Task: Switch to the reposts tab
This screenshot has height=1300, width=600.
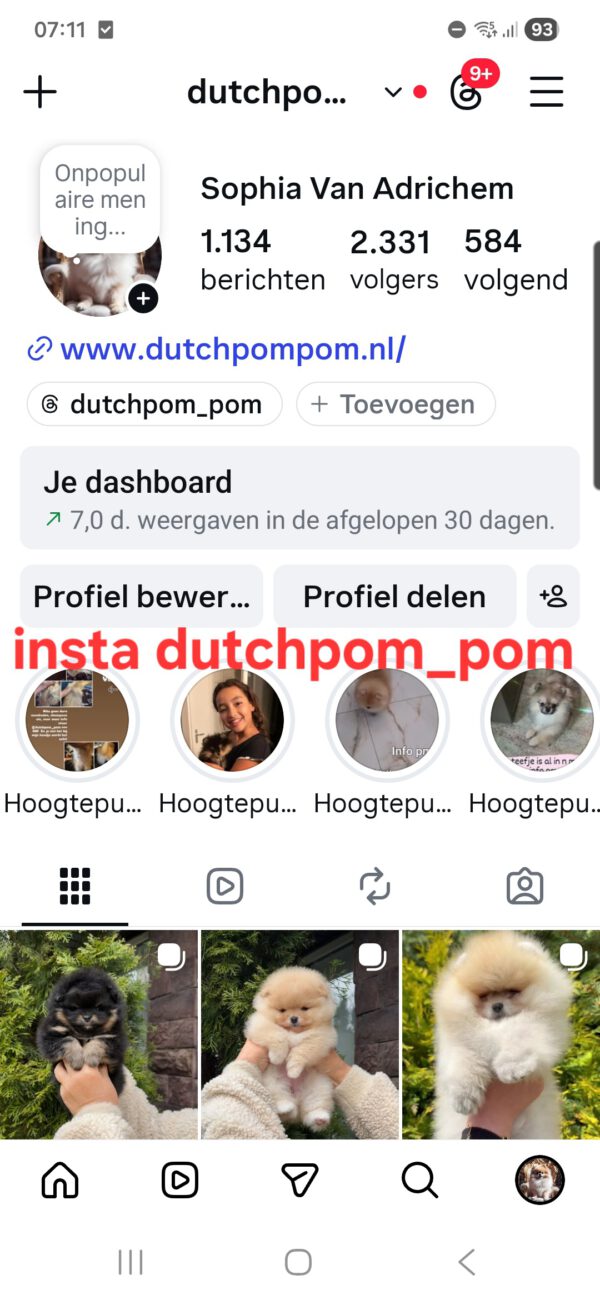Action: (374, 886)
